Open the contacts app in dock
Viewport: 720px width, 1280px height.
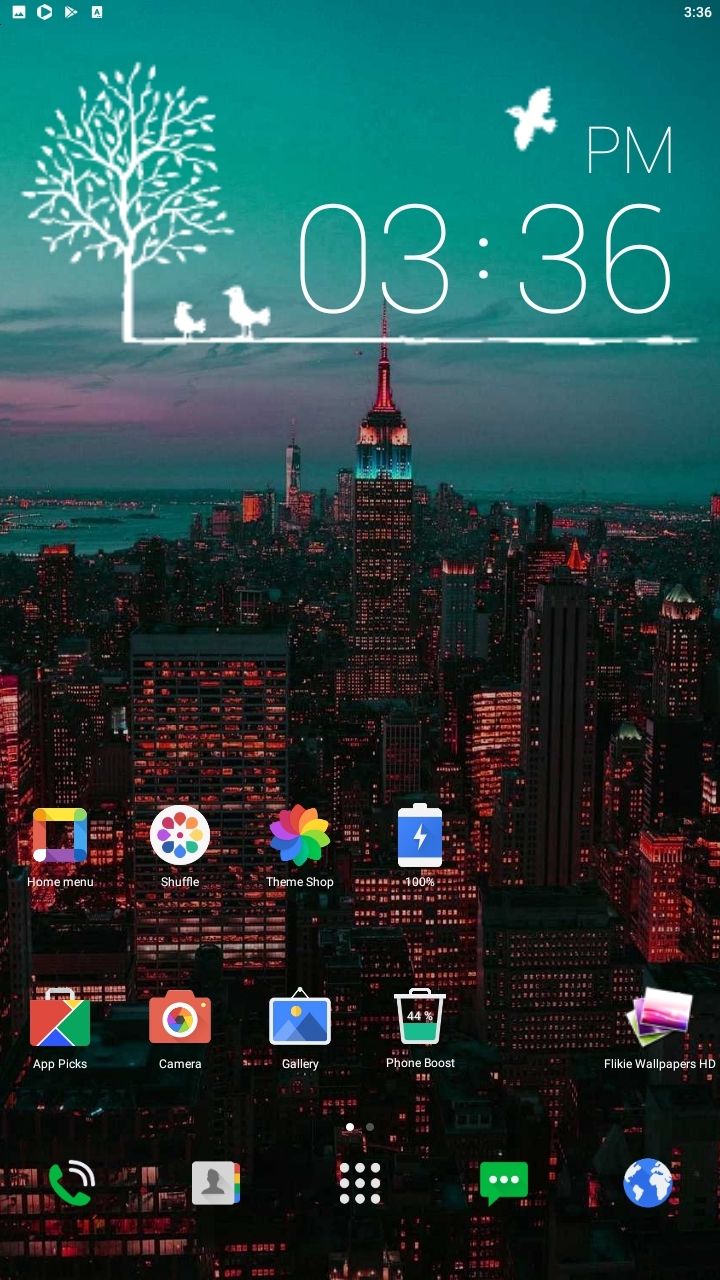point(215,1184)
